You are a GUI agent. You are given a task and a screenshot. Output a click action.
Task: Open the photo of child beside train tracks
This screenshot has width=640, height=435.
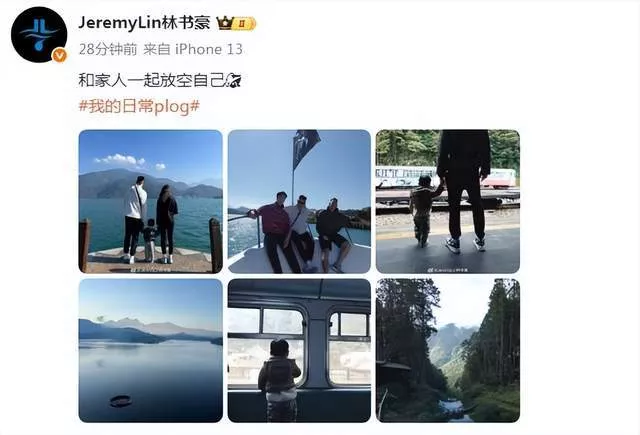click(447, 201)
